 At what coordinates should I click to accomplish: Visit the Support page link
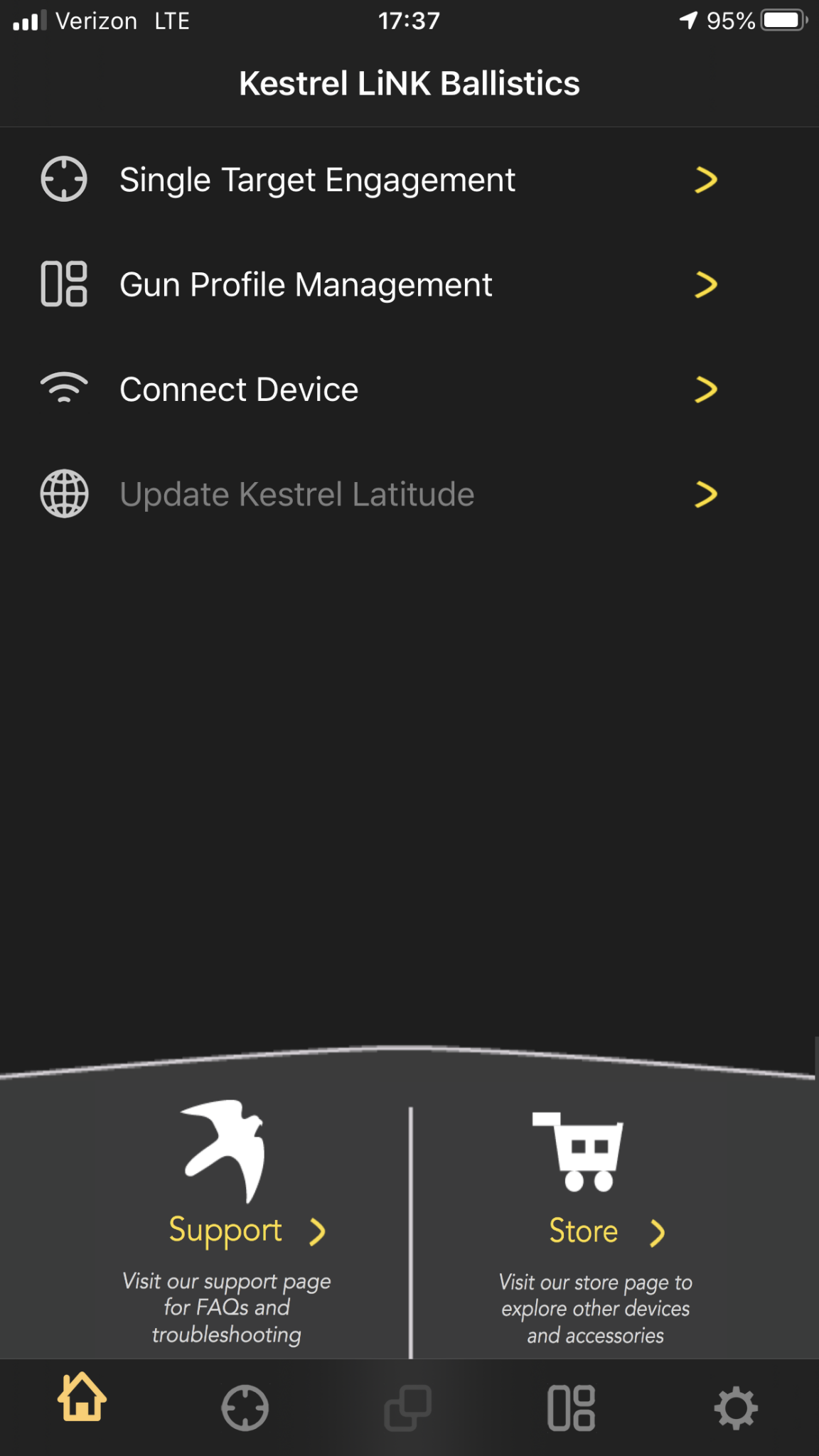click(x=246, y=1231)
